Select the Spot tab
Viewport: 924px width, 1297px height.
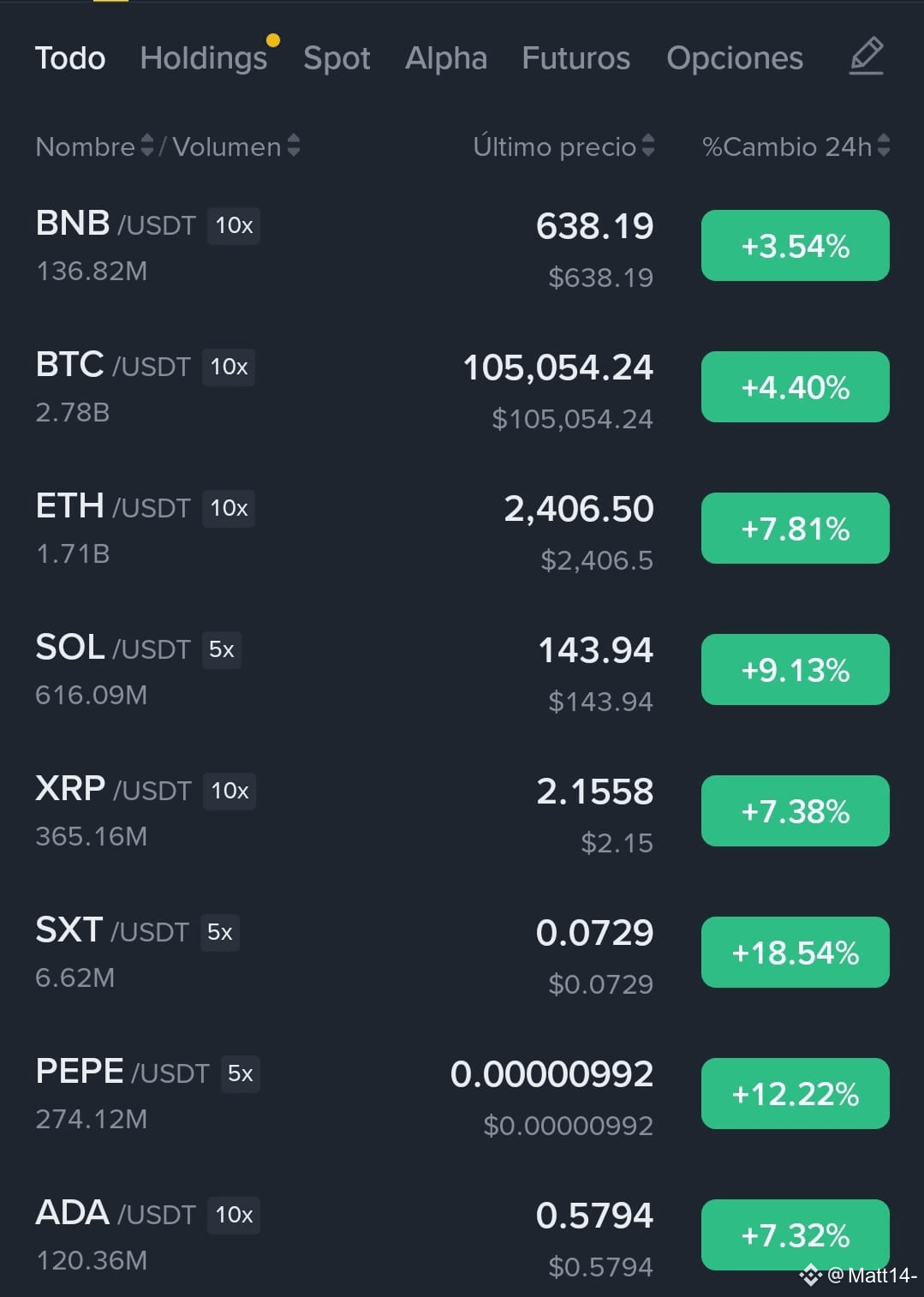coord(337,58)
